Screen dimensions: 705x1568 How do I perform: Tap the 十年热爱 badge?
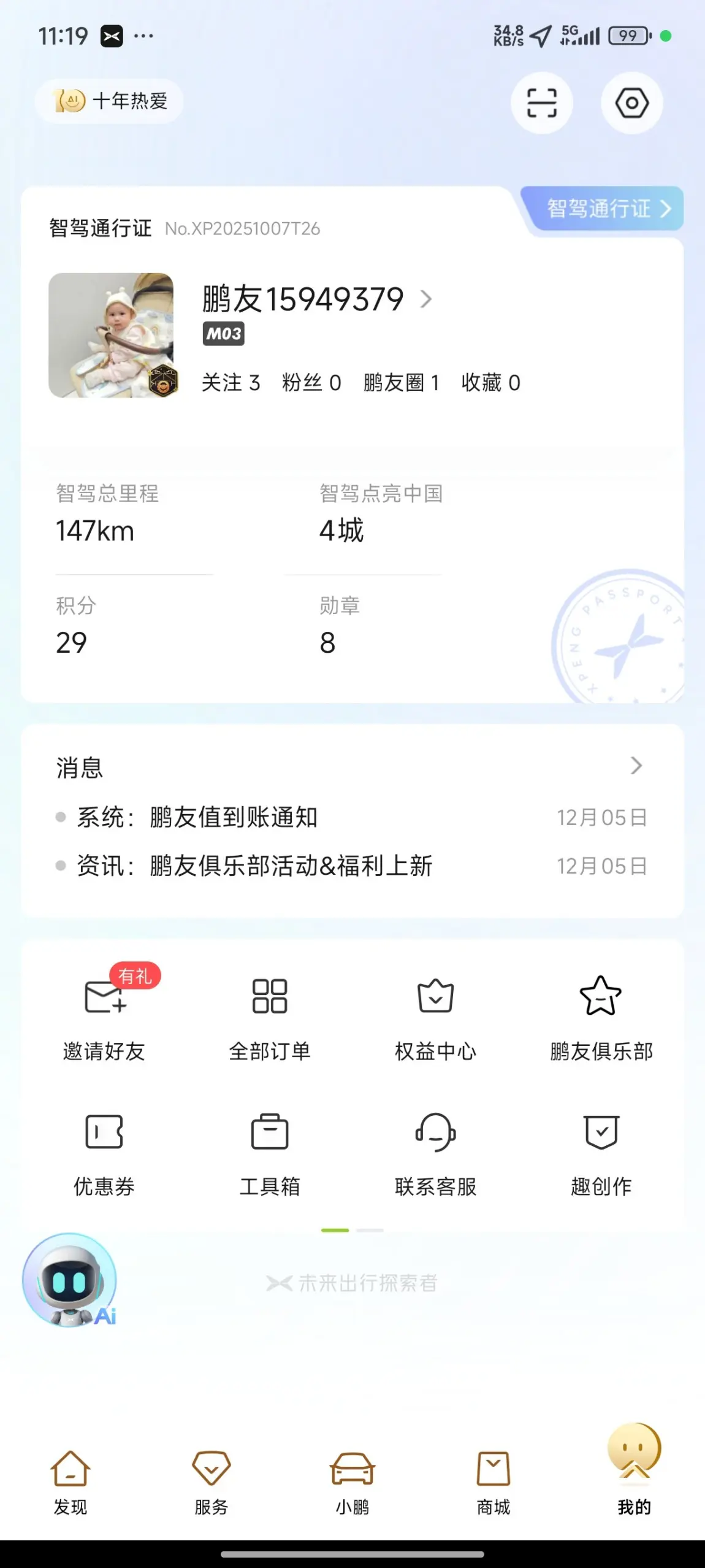pos(110,101)
